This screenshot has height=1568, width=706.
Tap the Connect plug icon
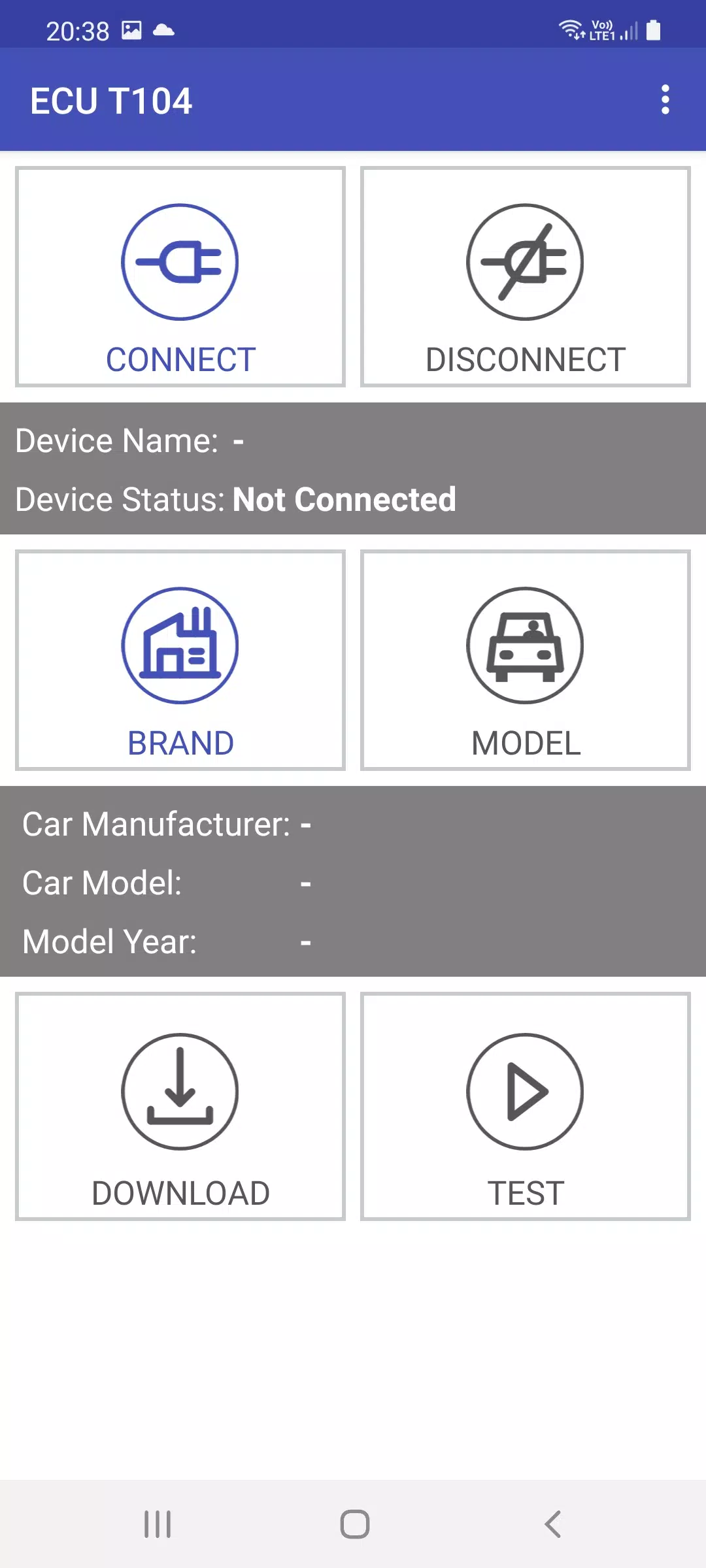(x=180, y=261)
